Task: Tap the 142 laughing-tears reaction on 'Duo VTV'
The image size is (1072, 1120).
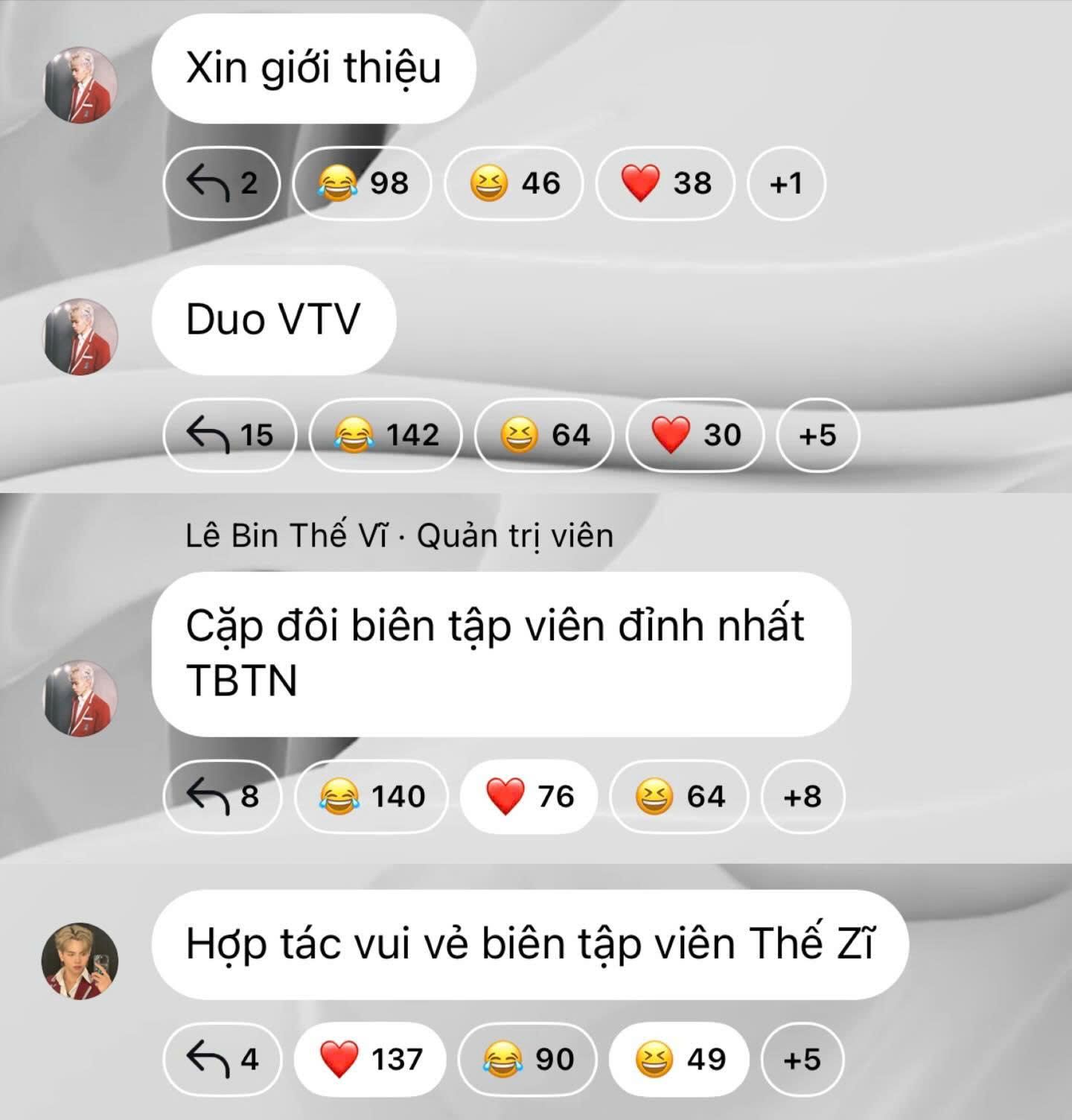Action: (x=386, y=435)
